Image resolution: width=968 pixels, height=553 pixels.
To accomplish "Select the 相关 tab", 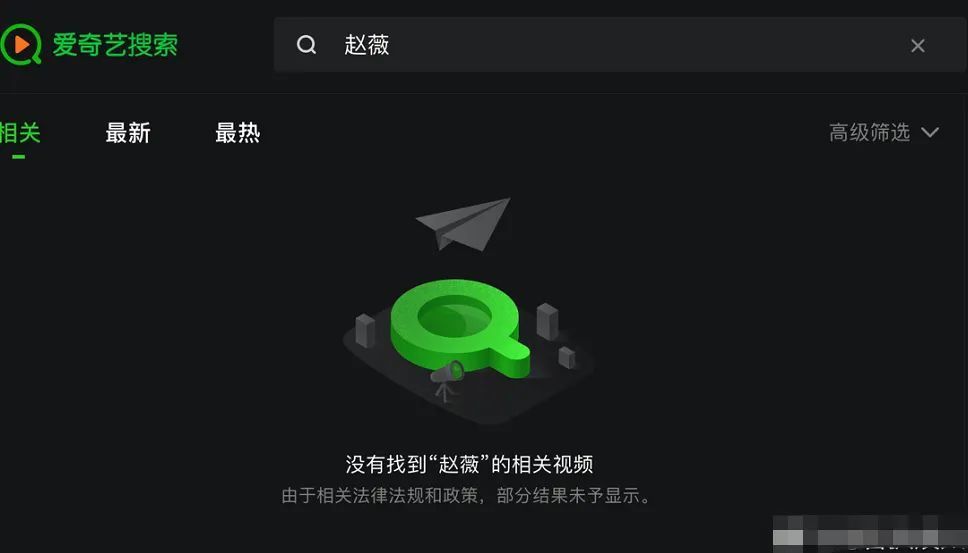I will coord(19,133).
